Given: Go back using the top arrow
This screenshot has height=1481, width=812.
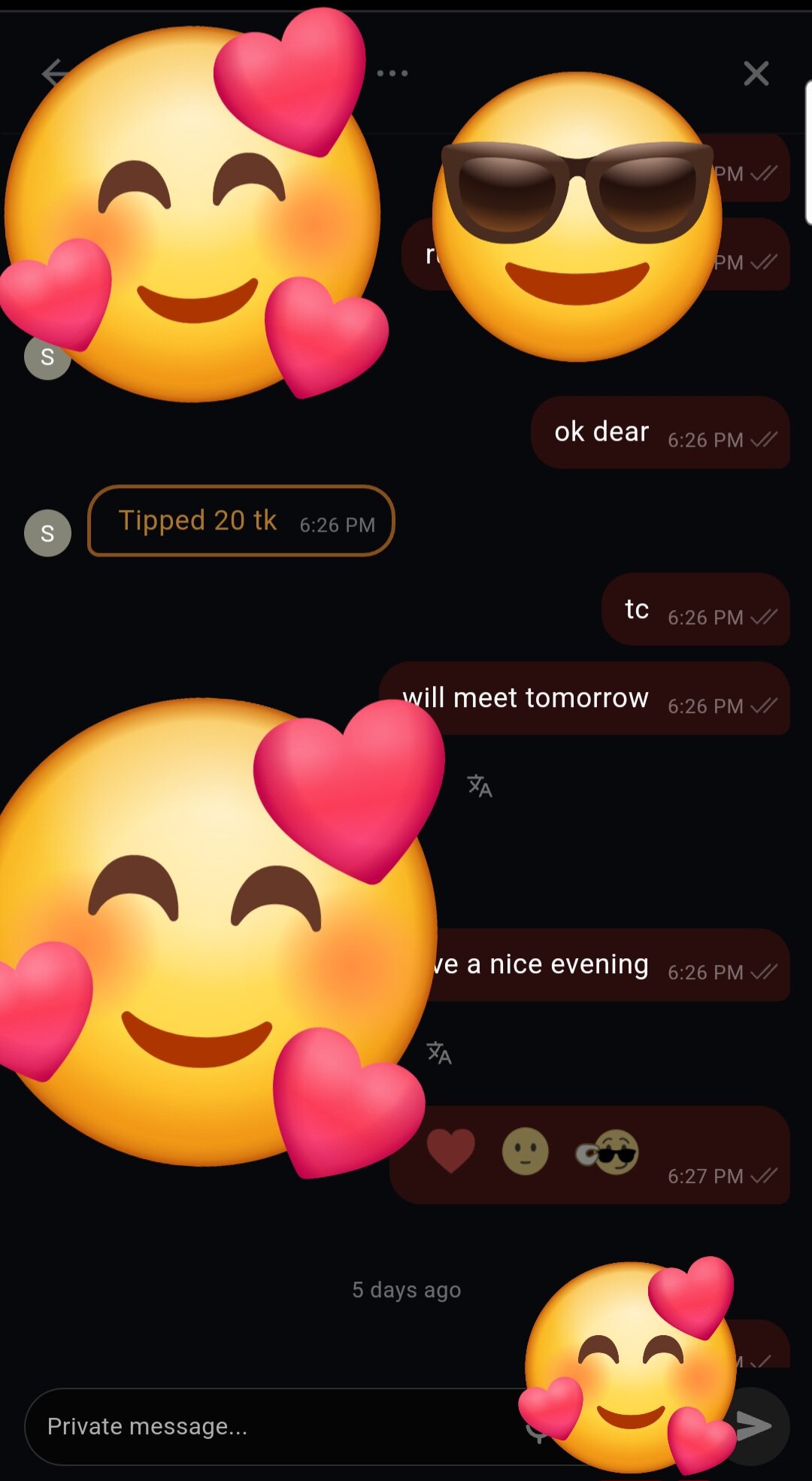Looking at the screenshot, I should pos(53,74).
